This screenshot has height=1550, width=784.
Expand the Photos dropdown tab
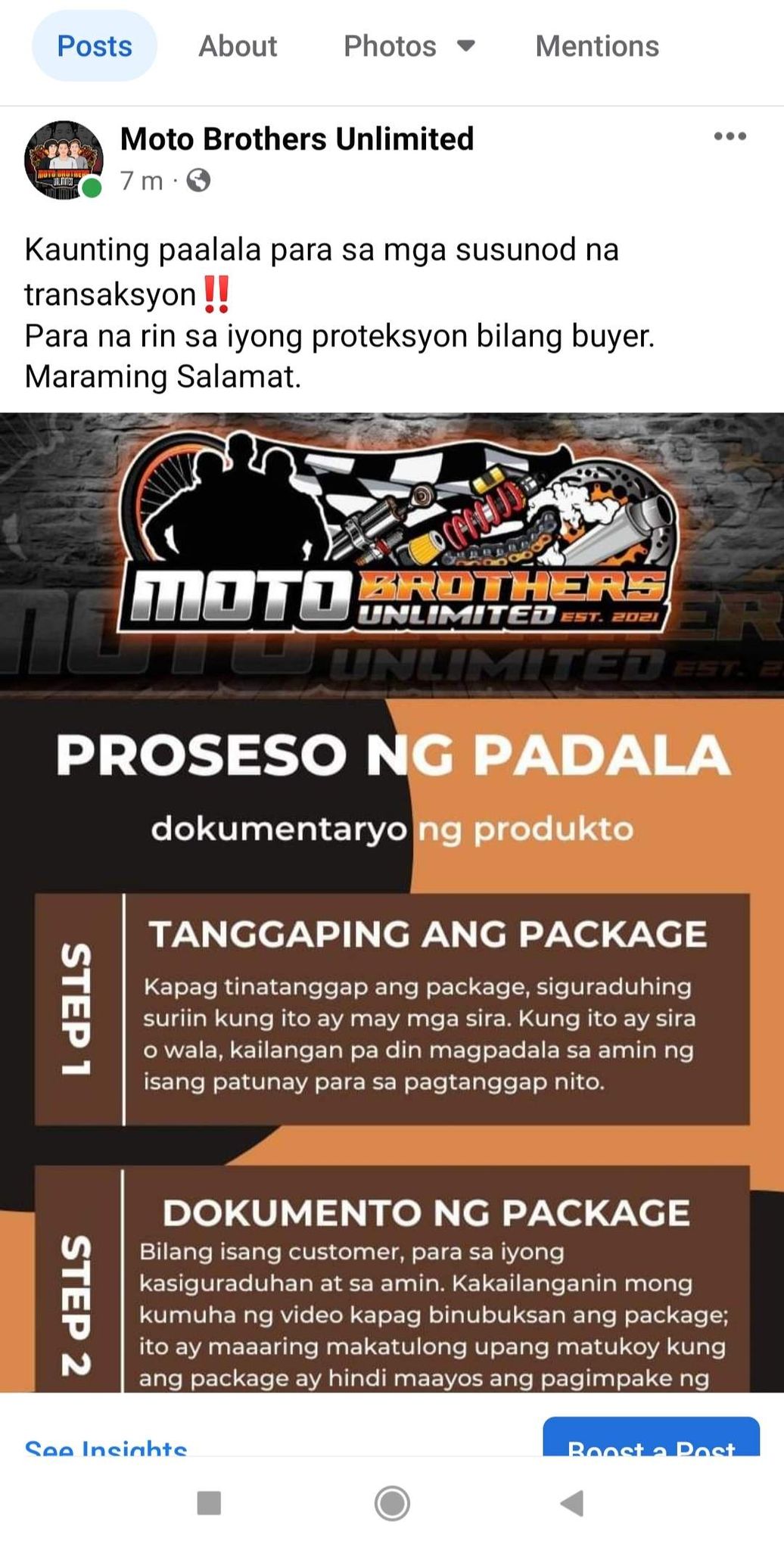point(409,46)
